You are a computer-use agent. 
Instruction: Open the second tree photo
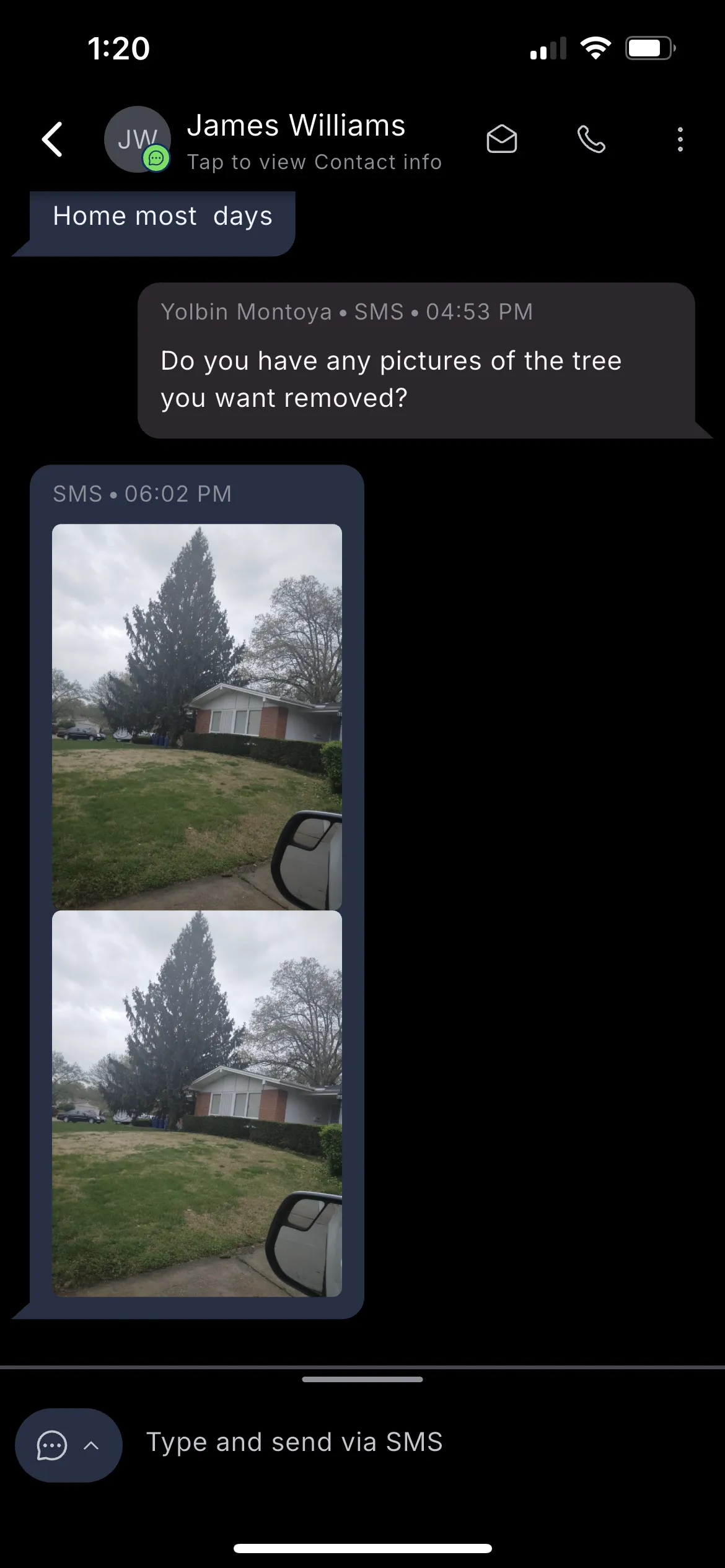(197, 1103)
